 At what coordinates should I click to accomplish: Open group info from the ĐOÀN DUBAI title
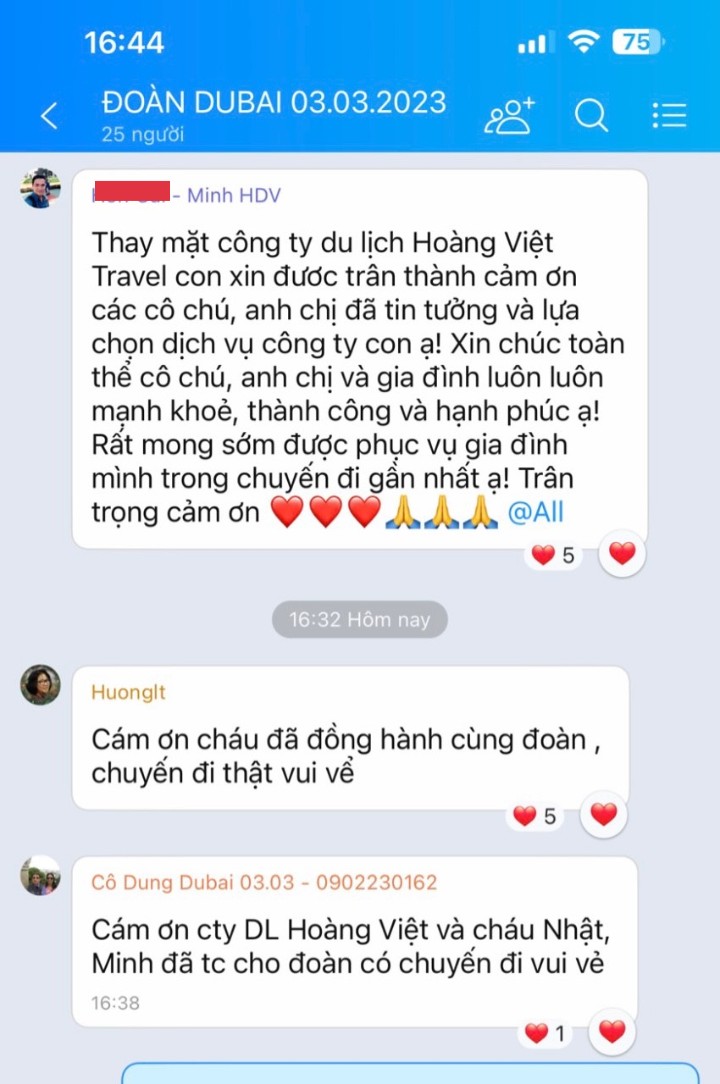(x=274, y=103)
